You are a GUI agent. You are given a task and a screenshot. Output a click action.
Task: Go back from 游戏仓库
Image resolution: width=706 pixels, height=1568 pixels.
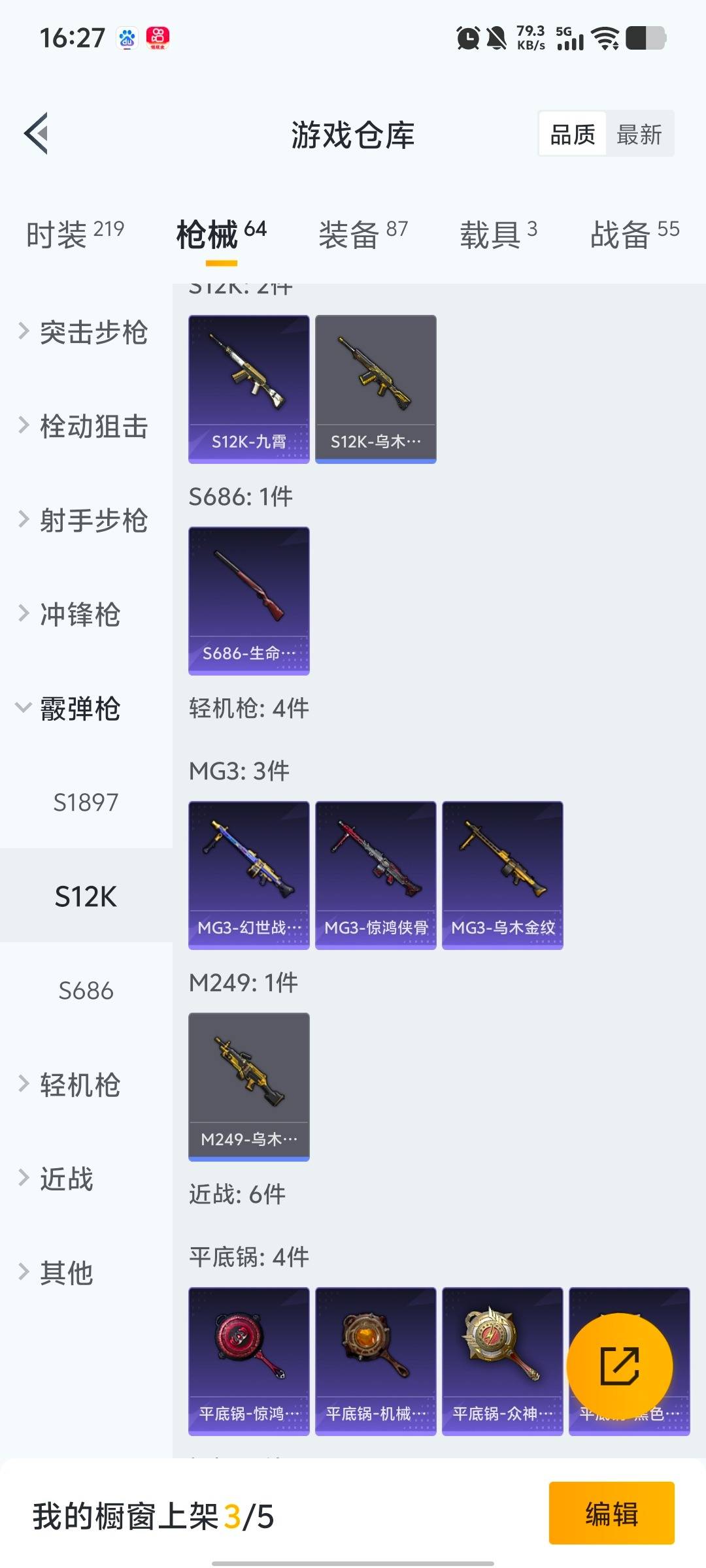(x=37, y=134)
